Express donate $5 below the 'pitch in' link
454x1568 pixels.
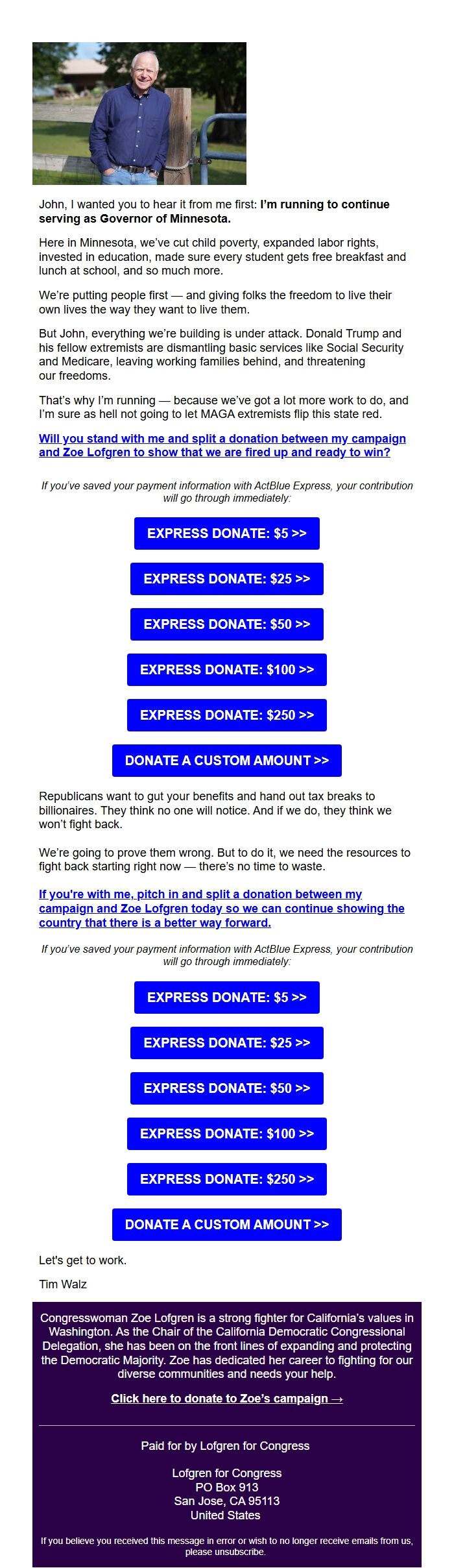click(226, 998)
